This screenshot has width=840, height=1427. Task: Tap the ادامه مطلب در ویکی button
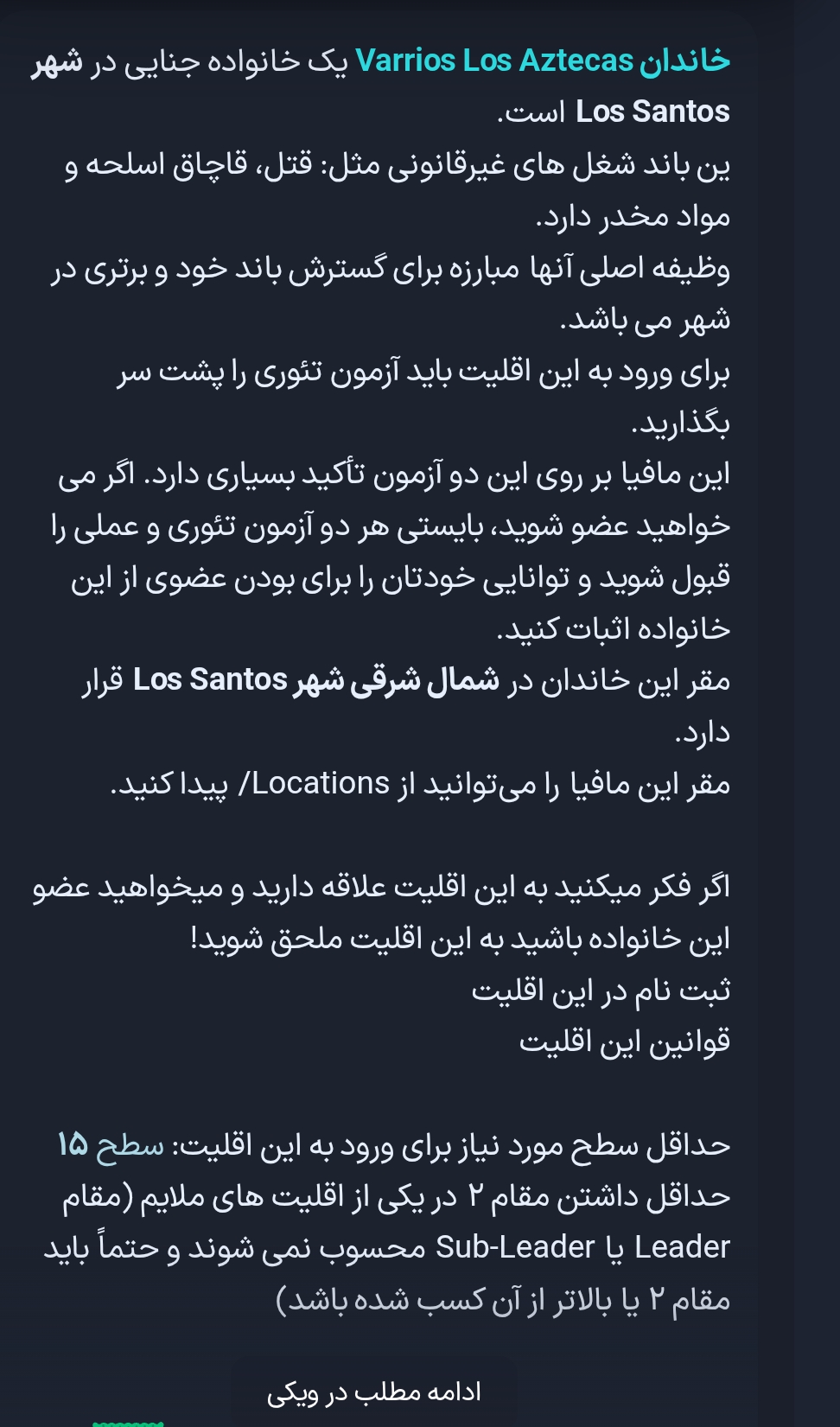[374, 1392]
